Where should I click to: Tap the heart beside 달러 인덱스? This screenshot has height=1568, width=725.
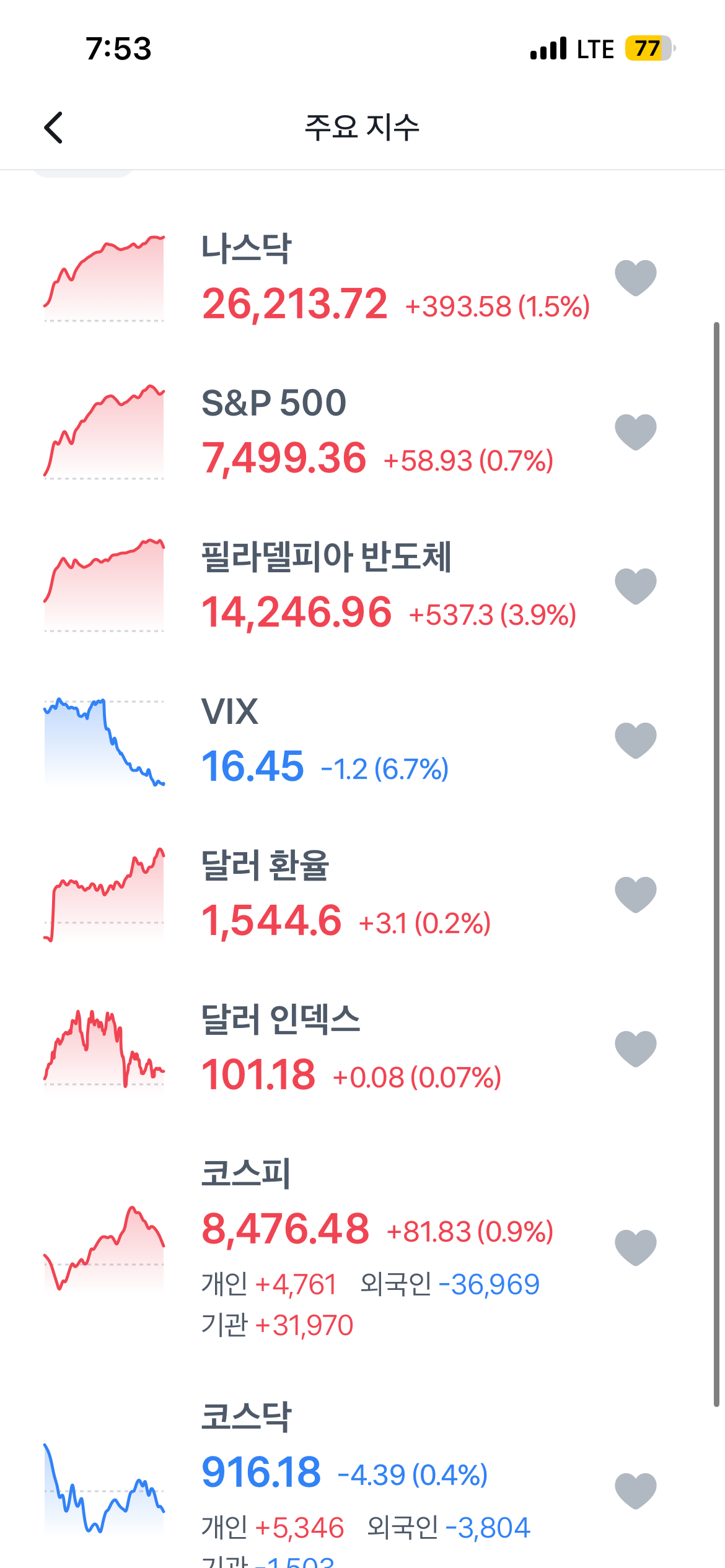click(x=636, y=1048)
